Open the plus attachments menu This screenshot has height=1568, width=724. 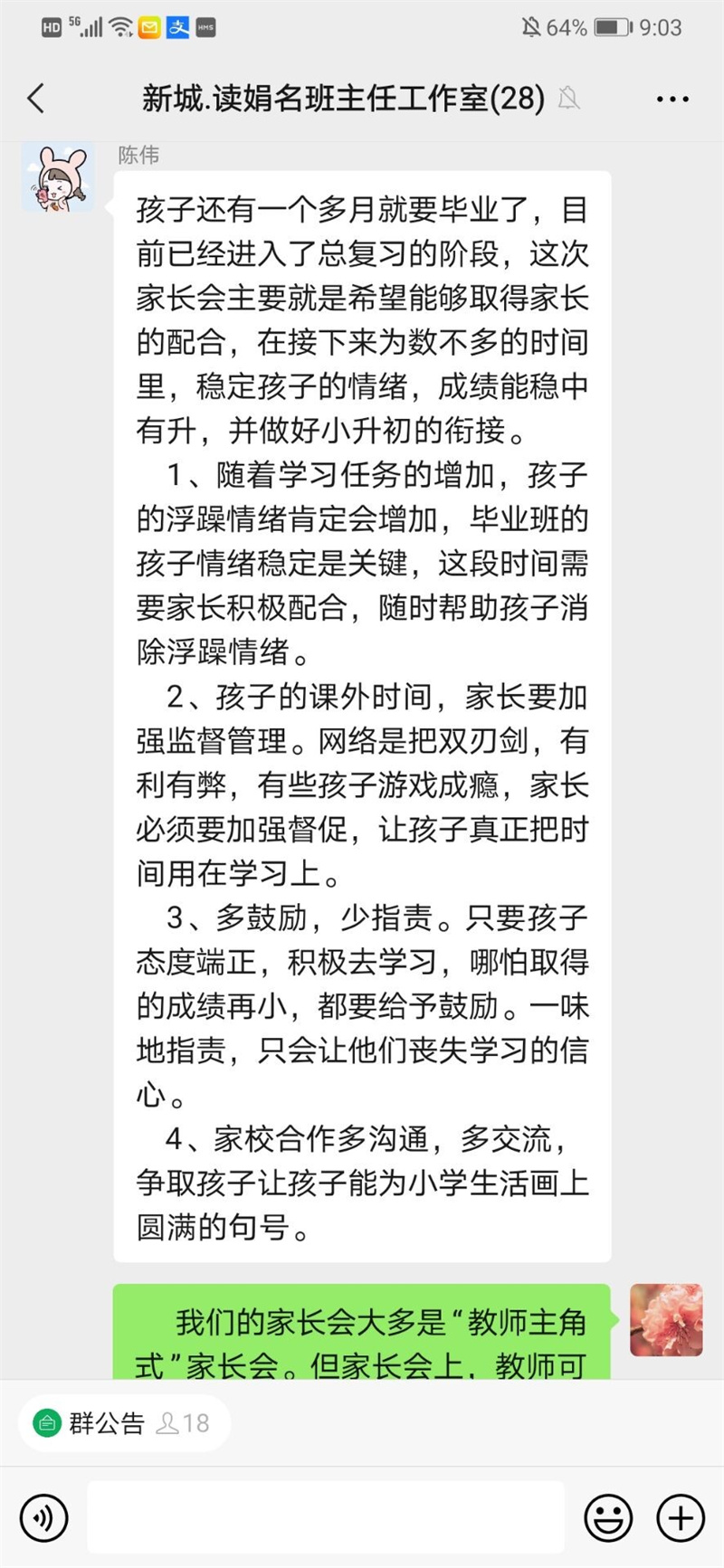681,1517
